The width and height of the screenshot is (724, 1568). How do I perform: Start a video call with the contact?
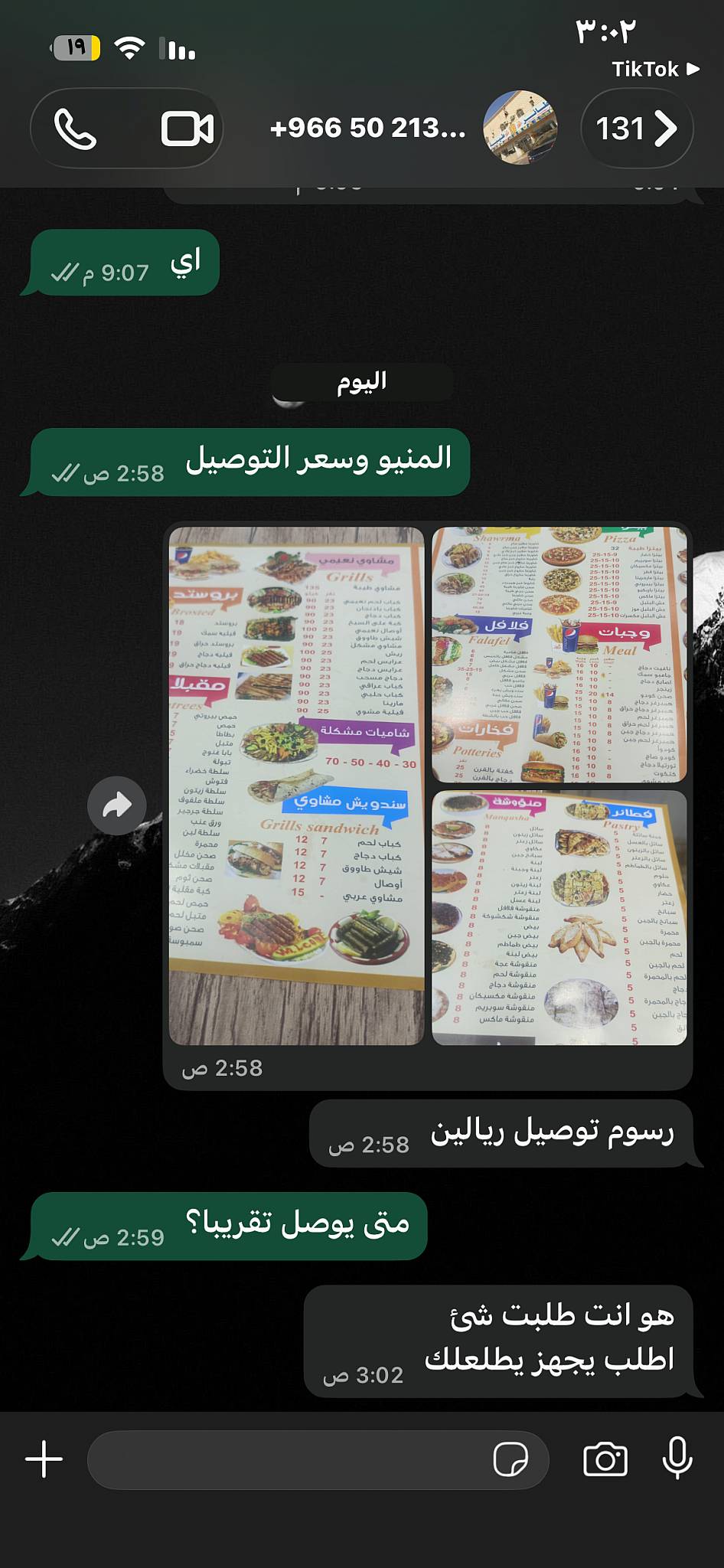click(187, 129)
